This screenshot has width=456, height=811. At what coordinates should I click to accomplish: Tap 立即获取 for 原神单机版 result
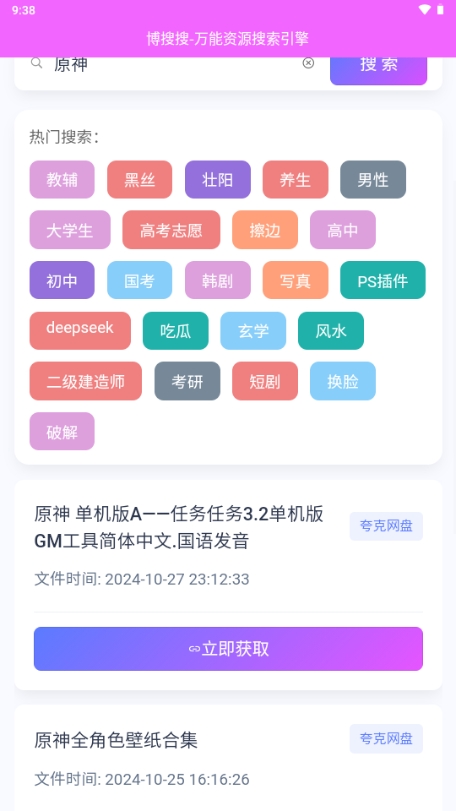coord(229,649)
